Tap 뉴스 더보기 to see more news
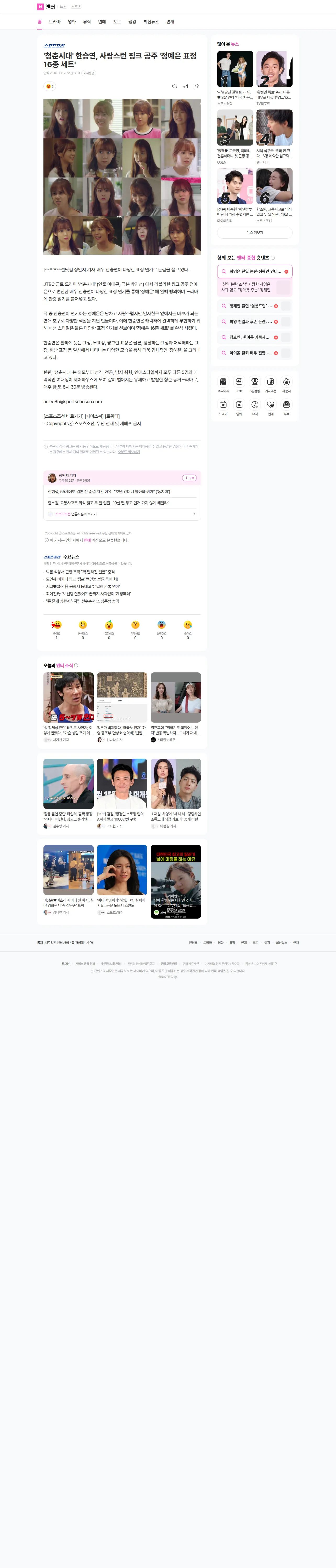The height and width of the screenshot is (1568, 336). coord(255,233)
